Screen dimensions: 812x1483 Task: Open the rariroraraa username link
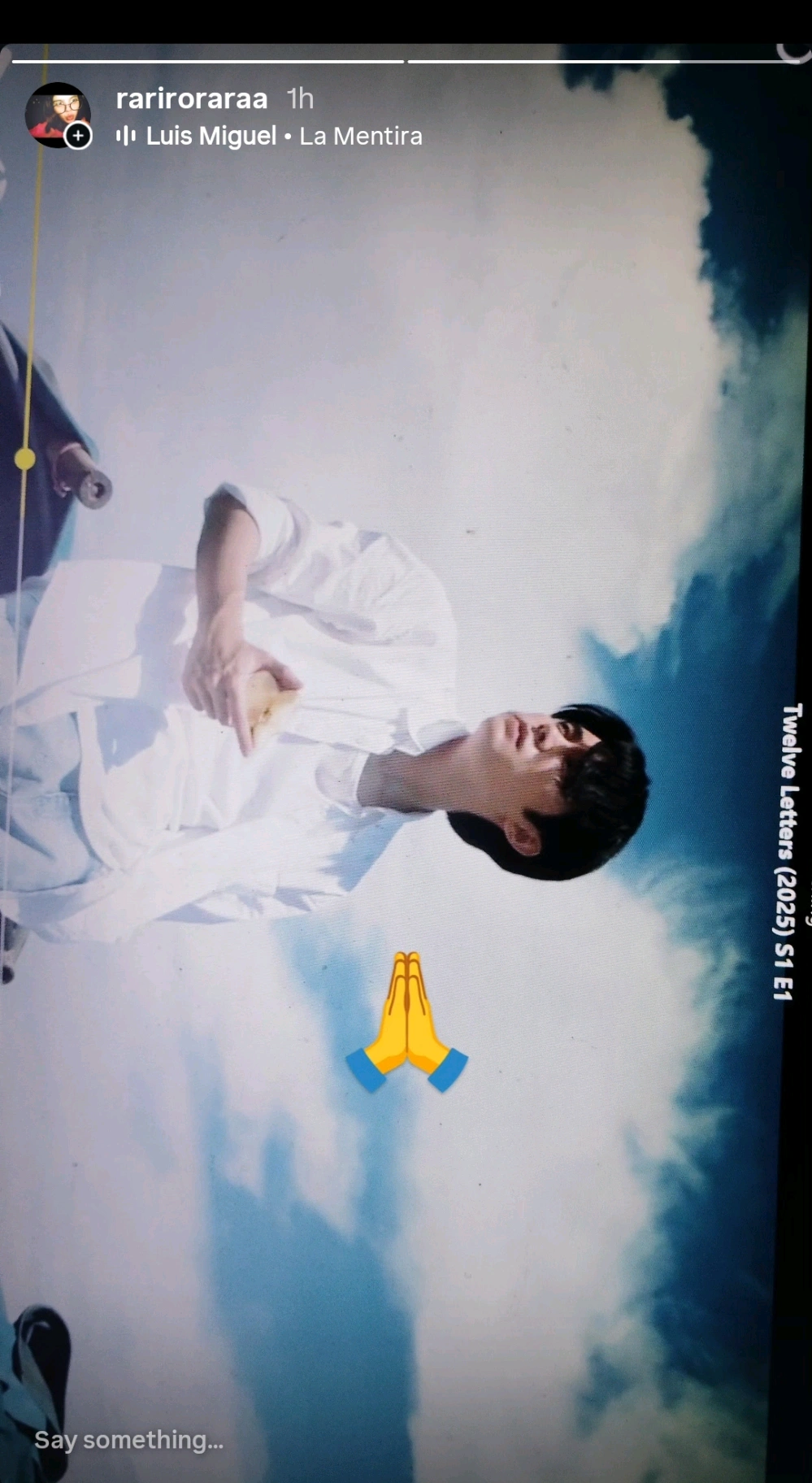191,98
